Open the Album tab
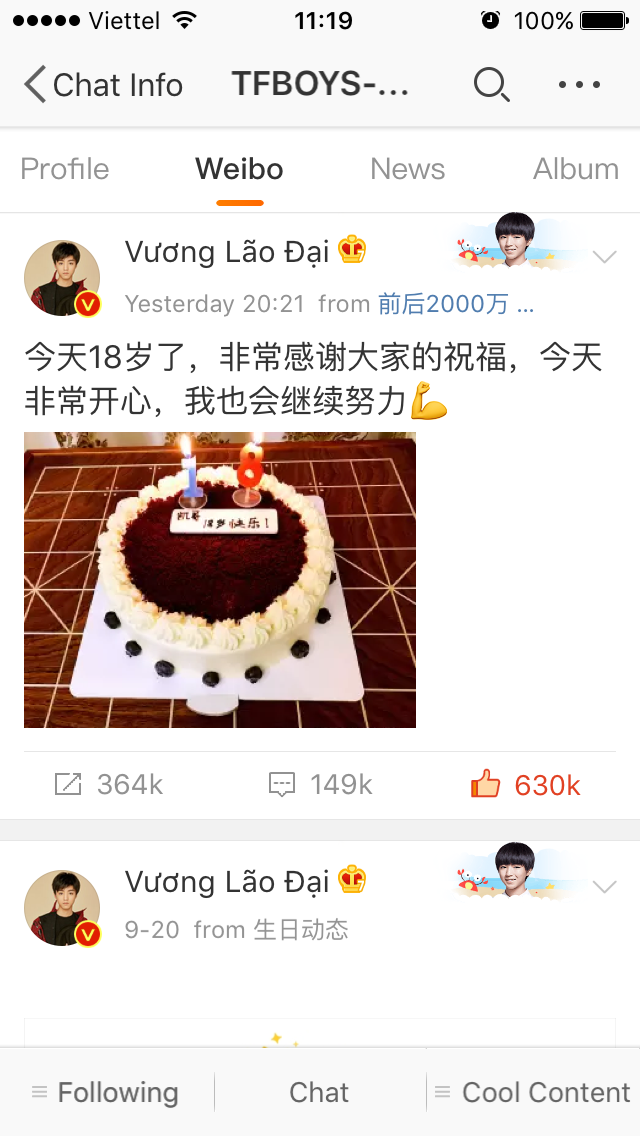Viewport: 640px width, 1136px height. click(x=575, y=169)
